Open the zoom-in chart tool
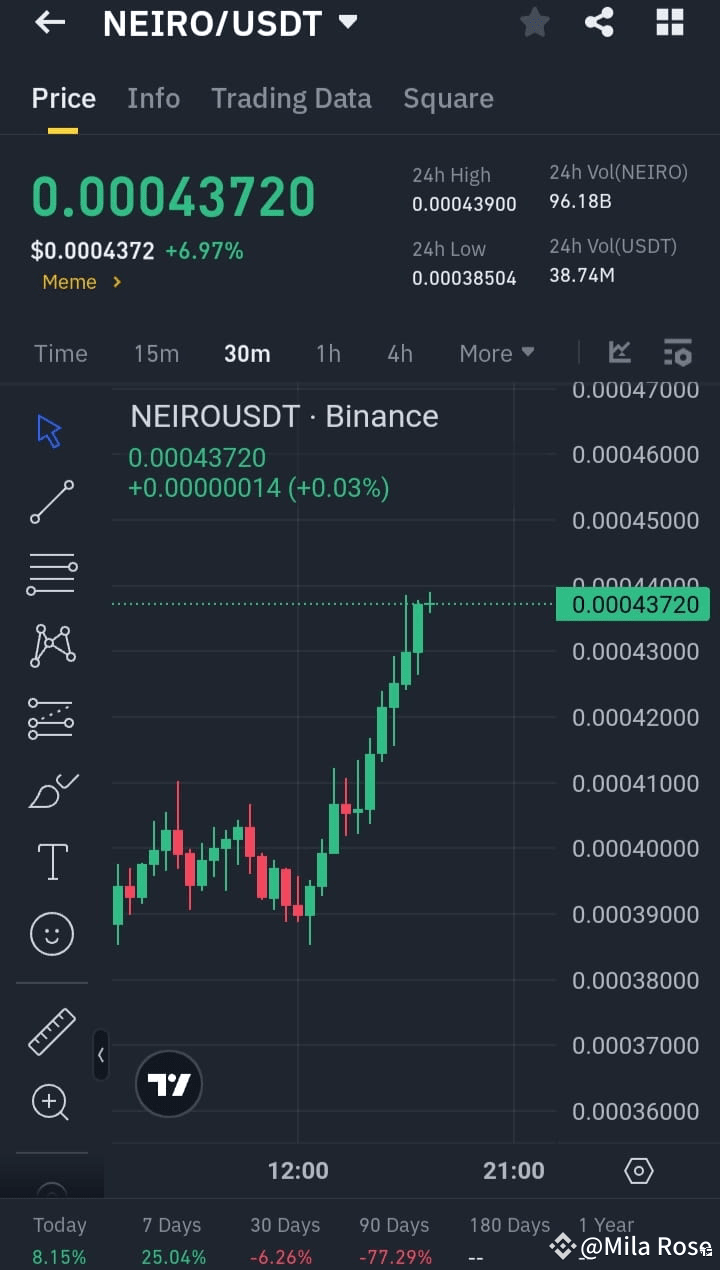This screenshot has height=1270, width=720. coord(51,1102)
